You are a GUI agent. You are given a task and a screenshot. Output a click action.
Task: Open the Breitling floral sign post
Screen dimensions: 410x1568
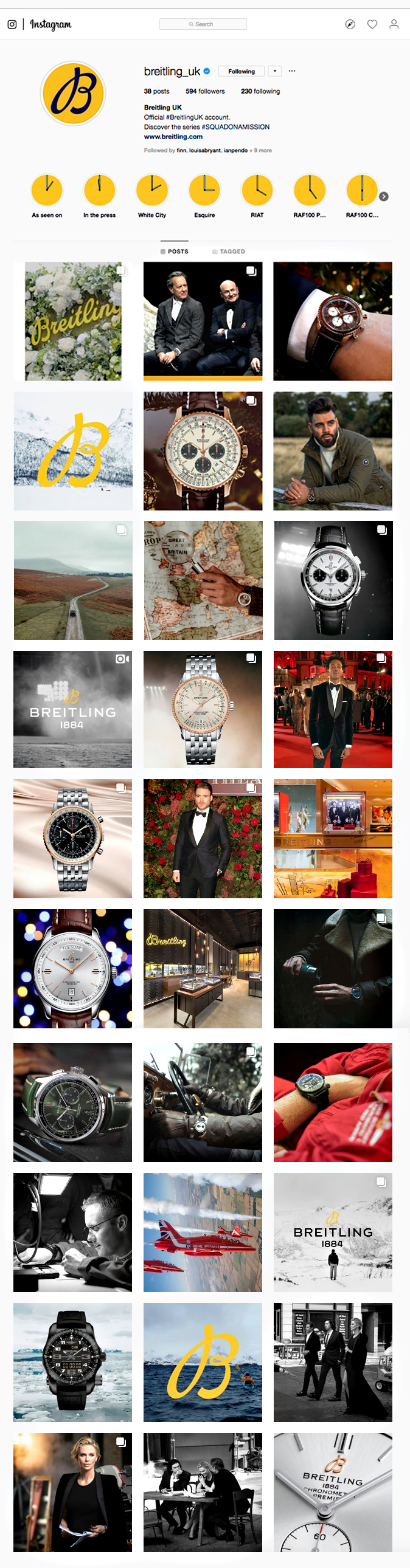click(73, 322)
